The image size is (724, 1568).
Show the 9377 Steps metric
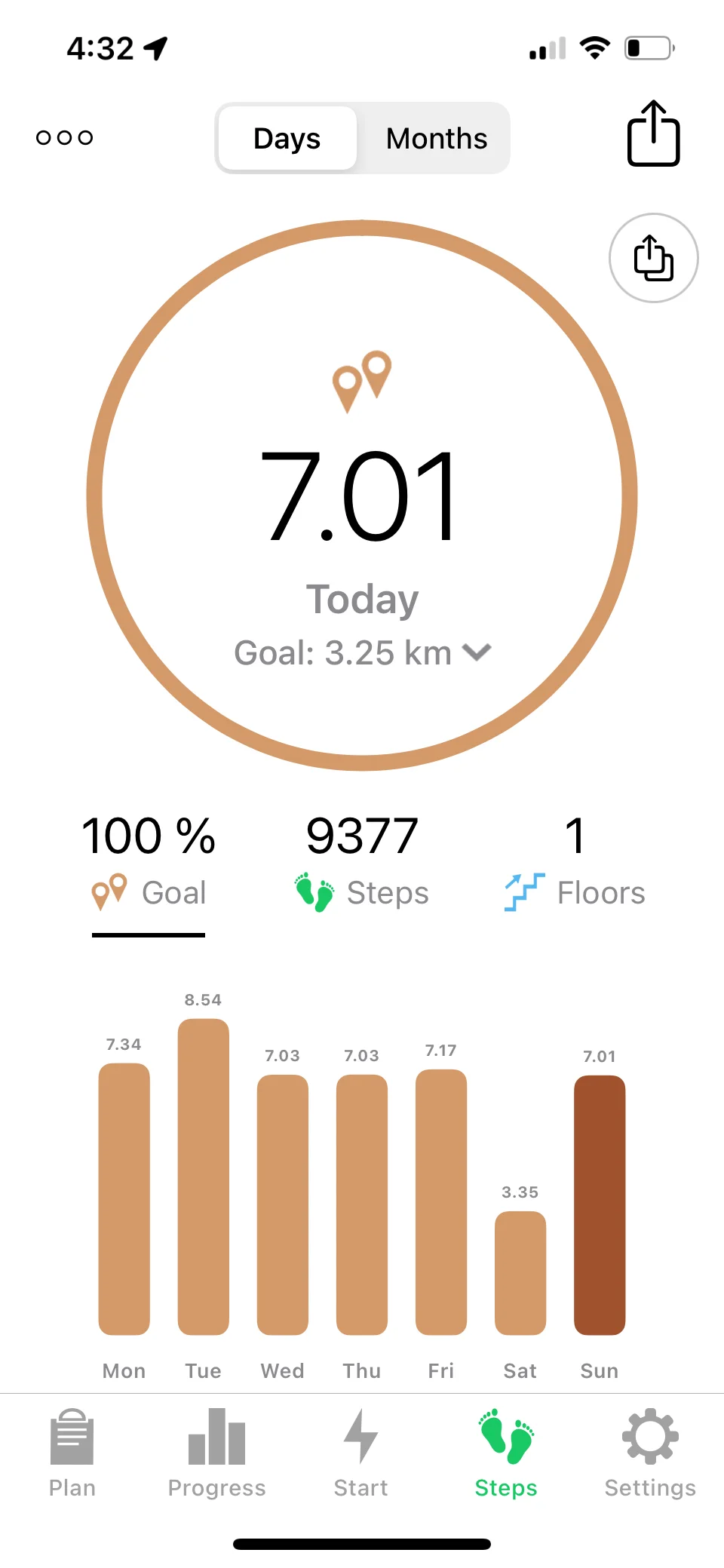pyautogui.click(x=362, y=861)
